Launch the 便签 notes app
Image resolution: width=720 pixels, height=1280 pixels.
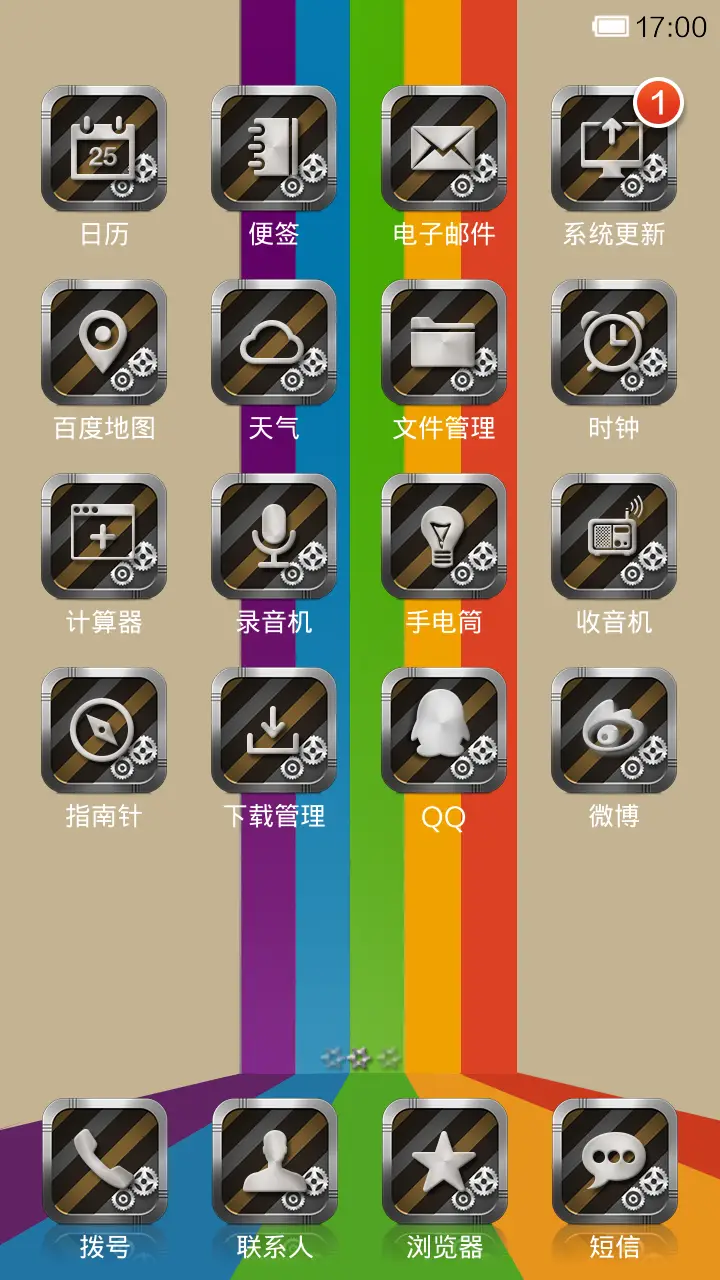[x=273, y=148]
